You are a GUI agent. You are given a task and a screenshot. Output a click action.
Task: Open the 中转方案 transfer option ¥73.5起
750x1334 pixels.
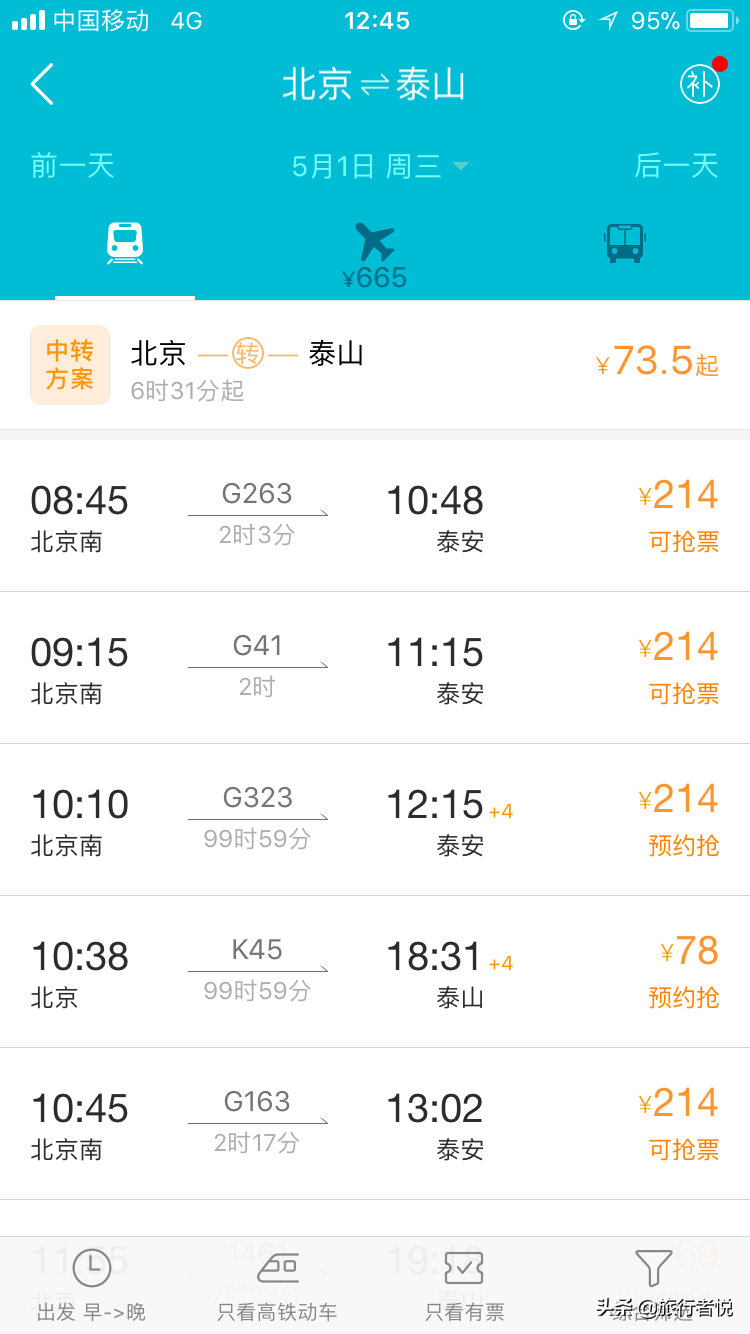click(375, 365)
